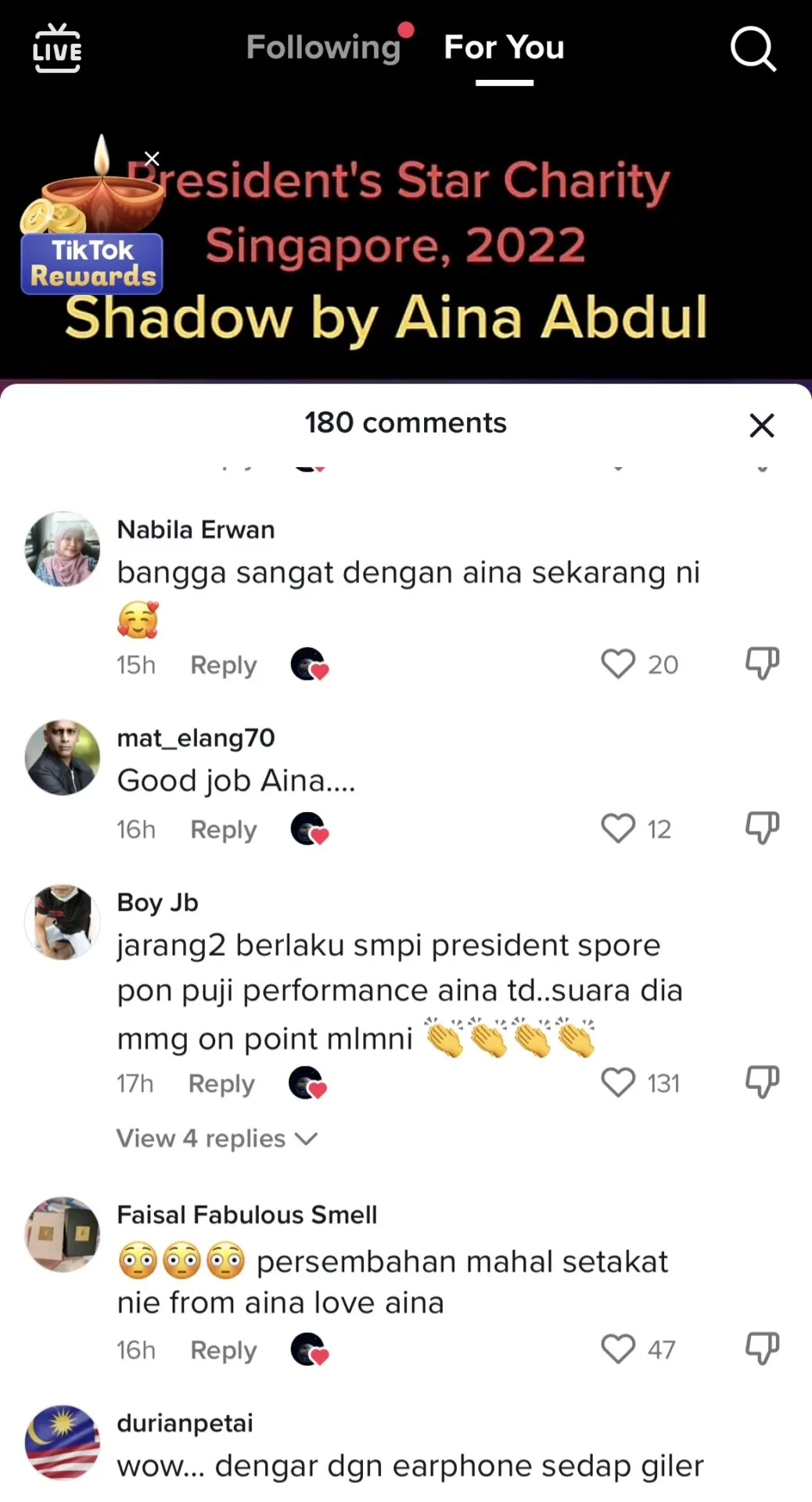Dislike mat_elang70's comment
Viewport: 812px width, 1502px height.
[761, 828]
